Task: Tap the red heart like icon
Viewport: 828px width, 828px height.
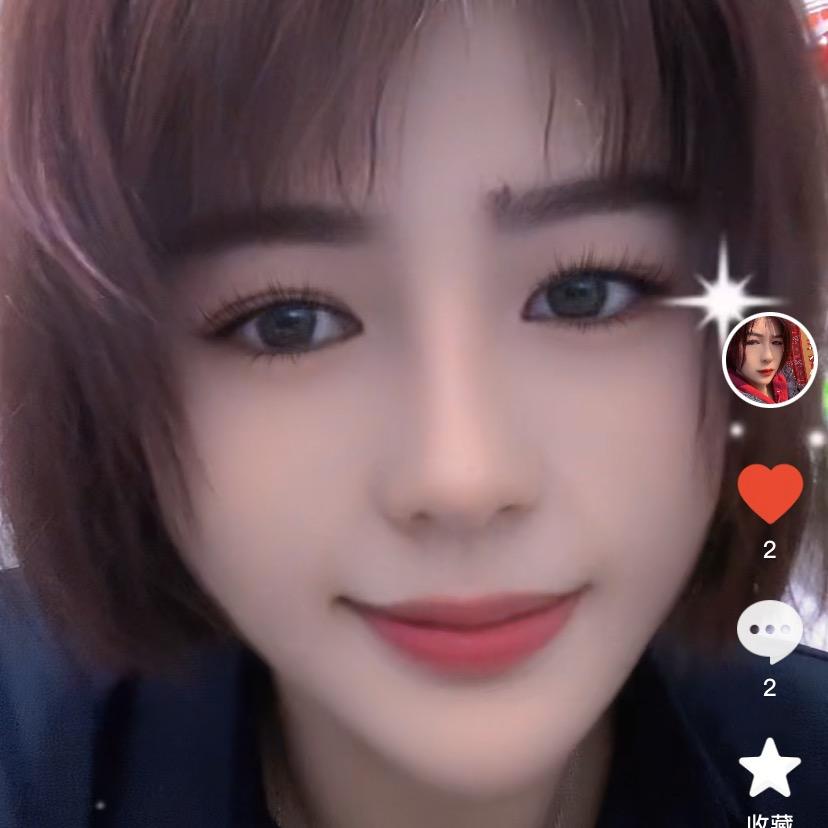Action: tap(770, 493)
